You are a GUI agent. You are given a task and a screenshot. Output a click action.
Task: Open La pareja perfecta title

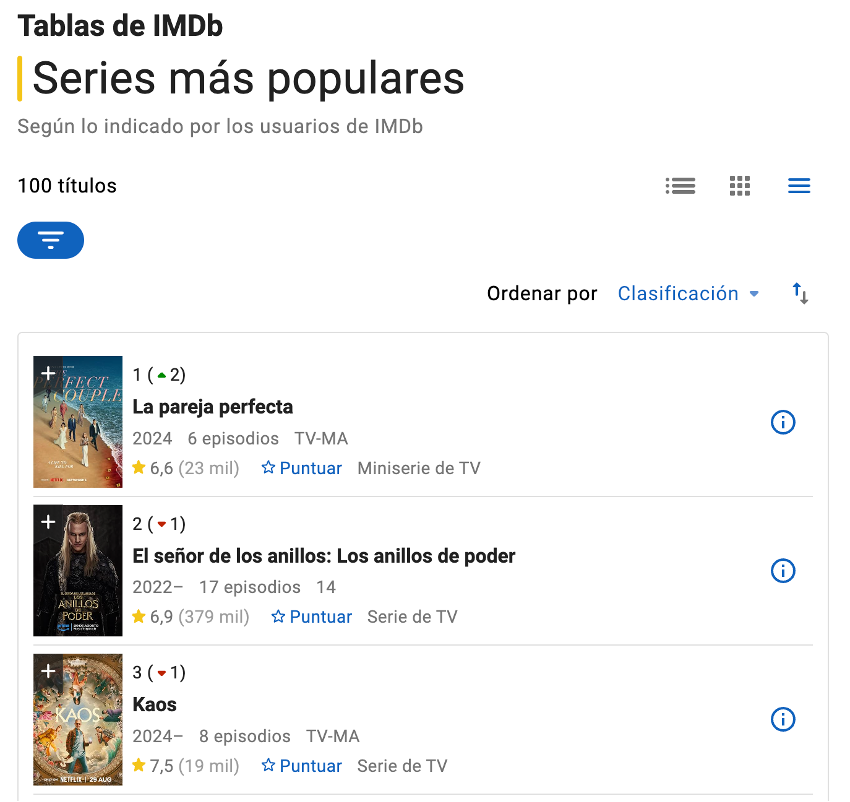pos(213,407)
